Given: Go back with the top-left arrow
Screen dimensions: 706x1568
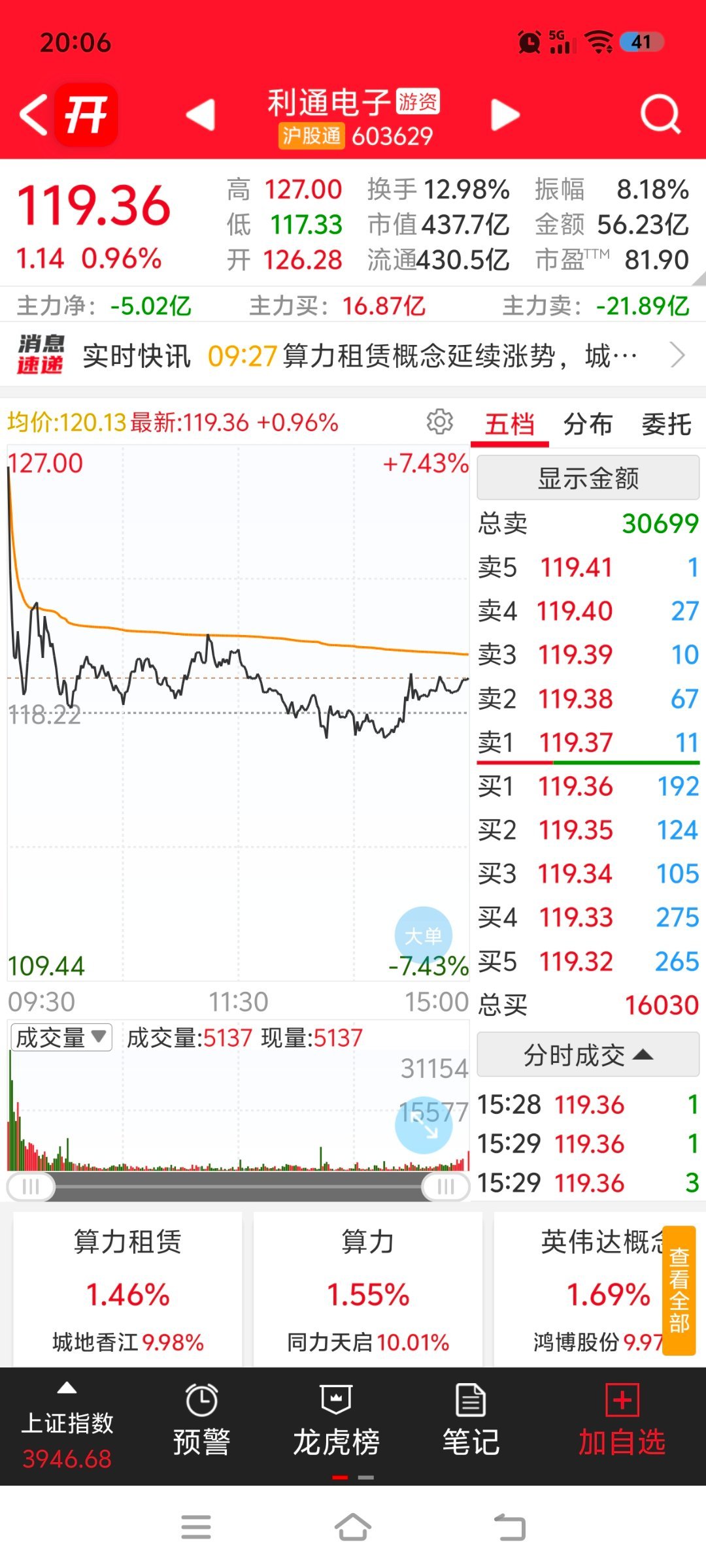Looking at the screenshot, I should [x=34, y=115].
